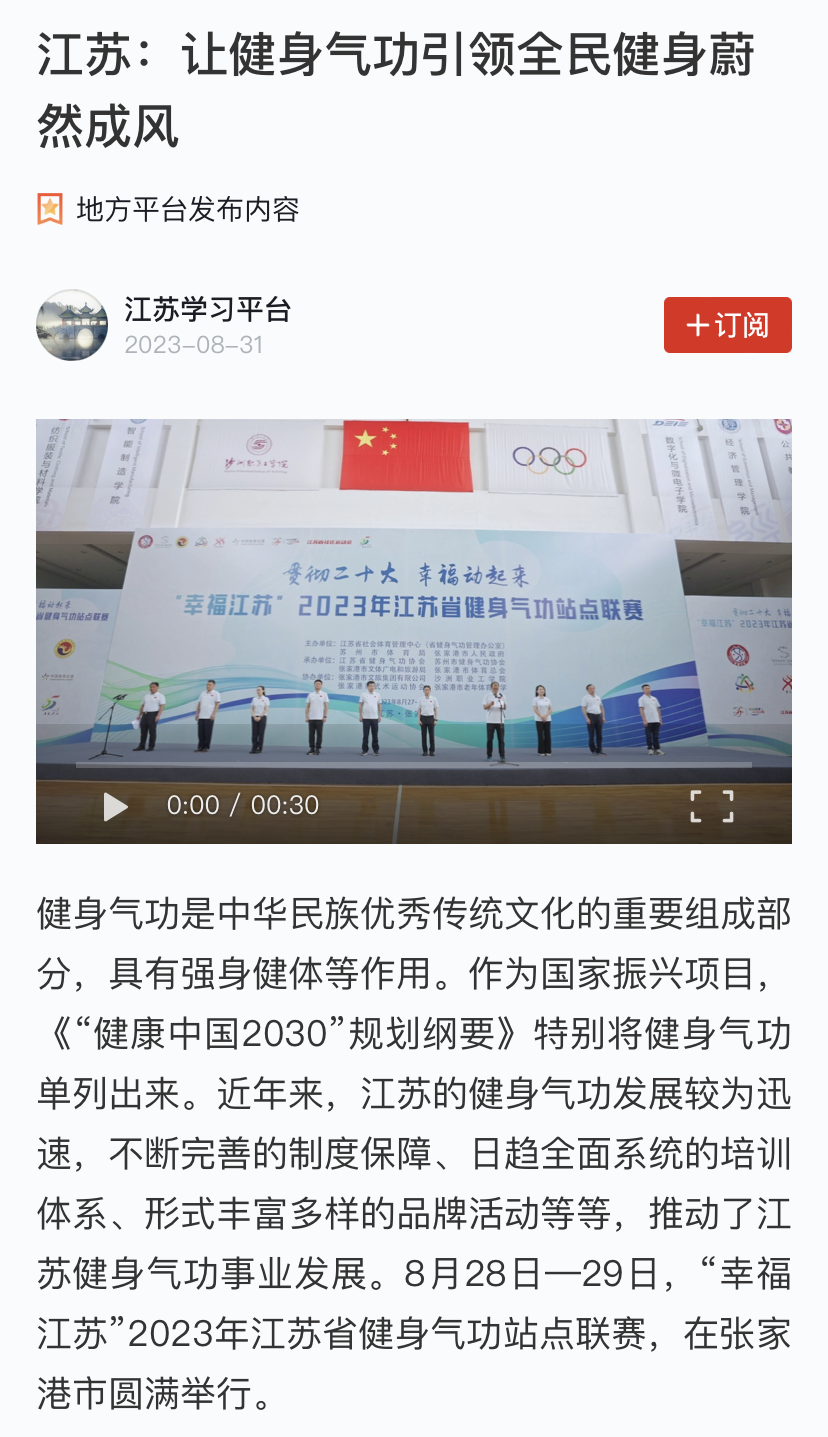
Task: Tap the video preview of the opening ceremony
Action: click(413, 600)
